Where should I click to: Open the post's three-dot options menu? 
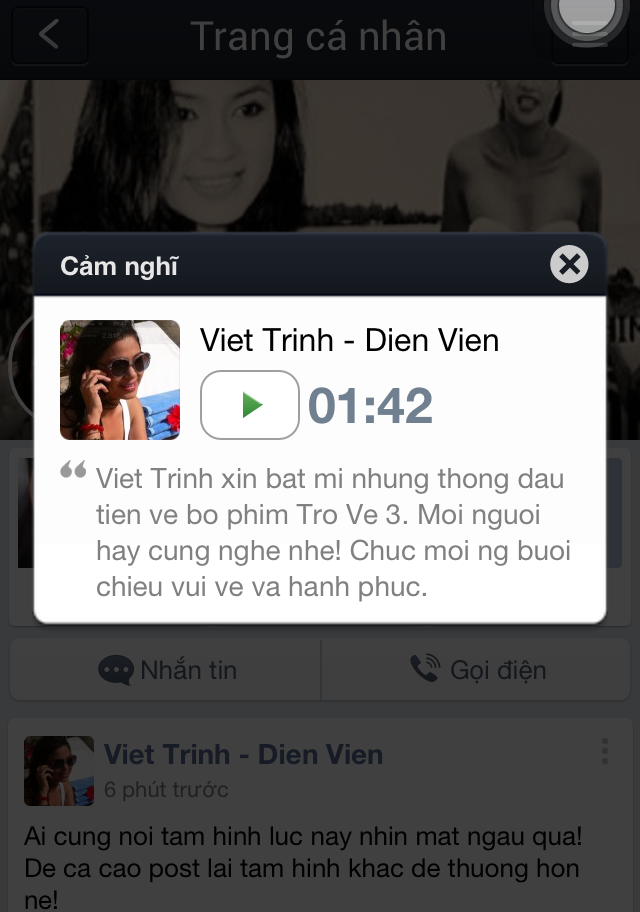(604, 753)
